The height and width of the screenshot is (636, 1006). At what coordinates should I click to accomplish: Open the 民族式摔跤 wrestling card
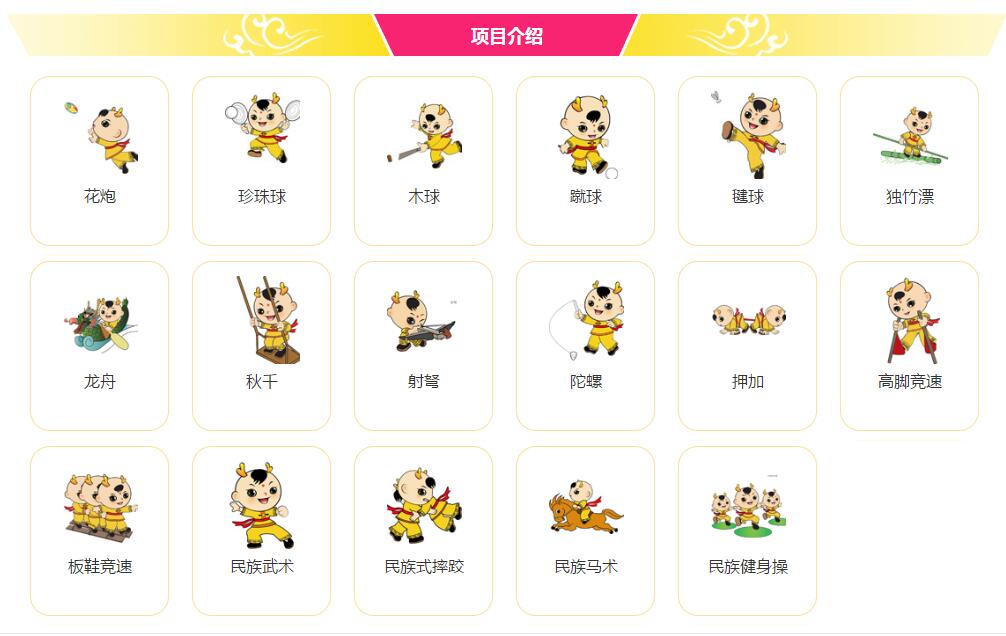pos(424,530)
